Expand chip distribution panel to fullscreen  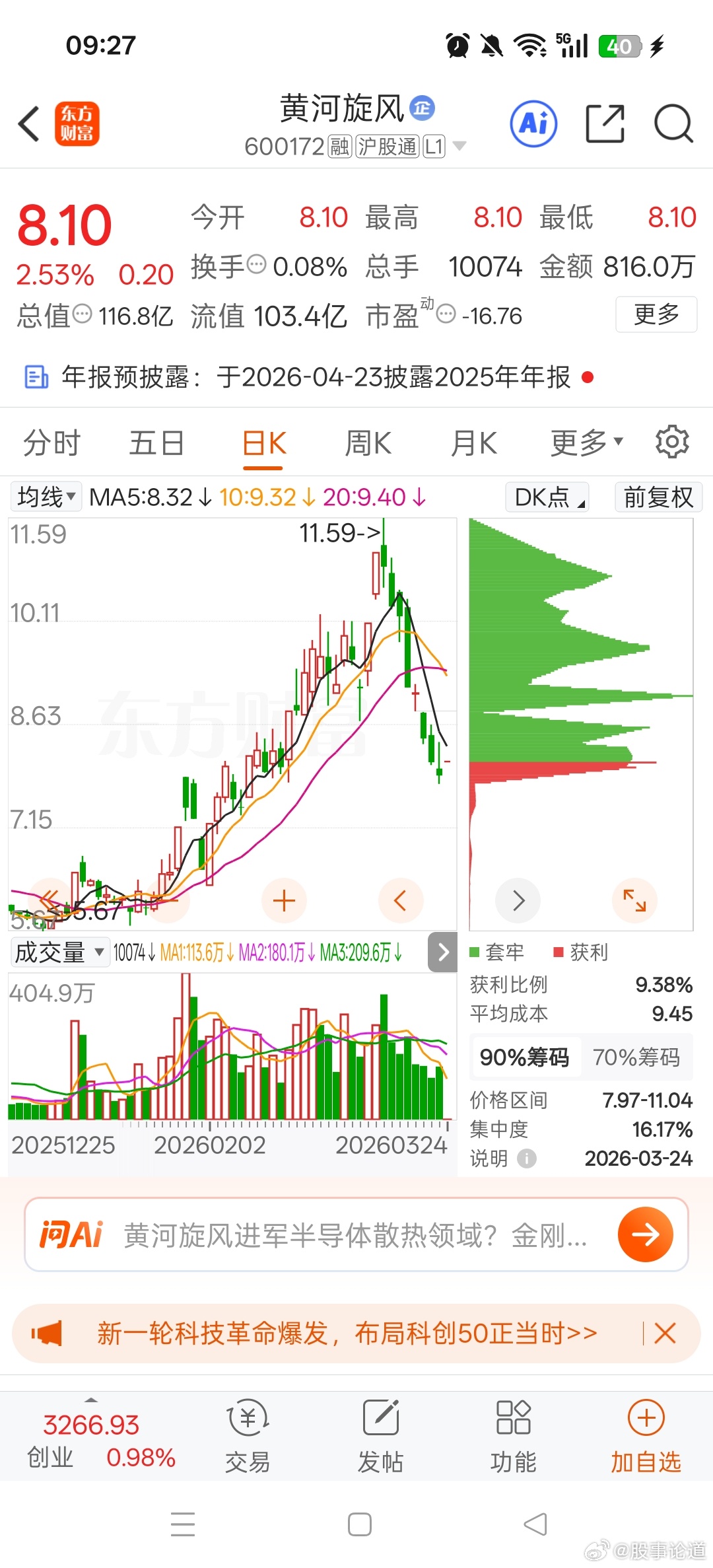point(634,900)
